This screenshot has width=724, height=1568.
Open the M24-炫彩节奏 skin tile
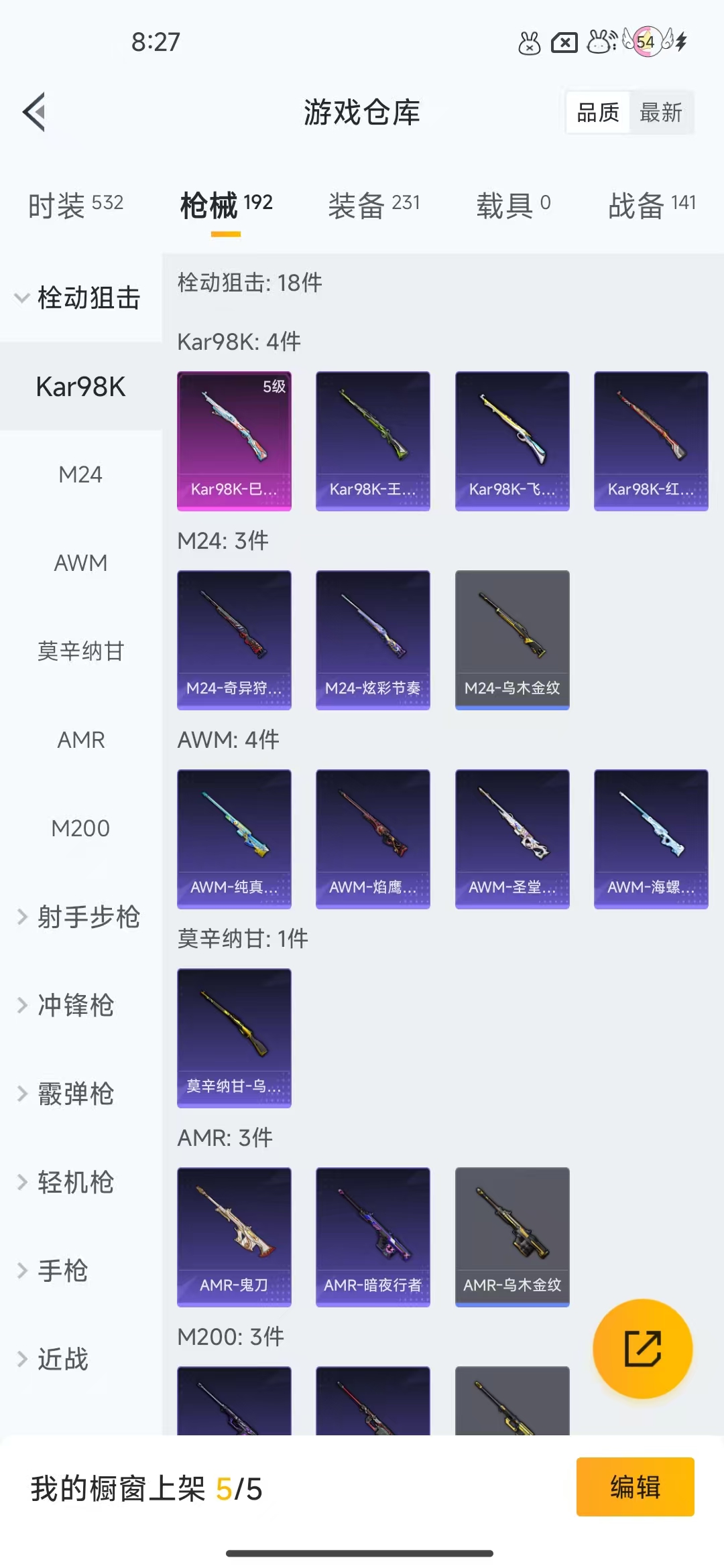coord(373,640)
